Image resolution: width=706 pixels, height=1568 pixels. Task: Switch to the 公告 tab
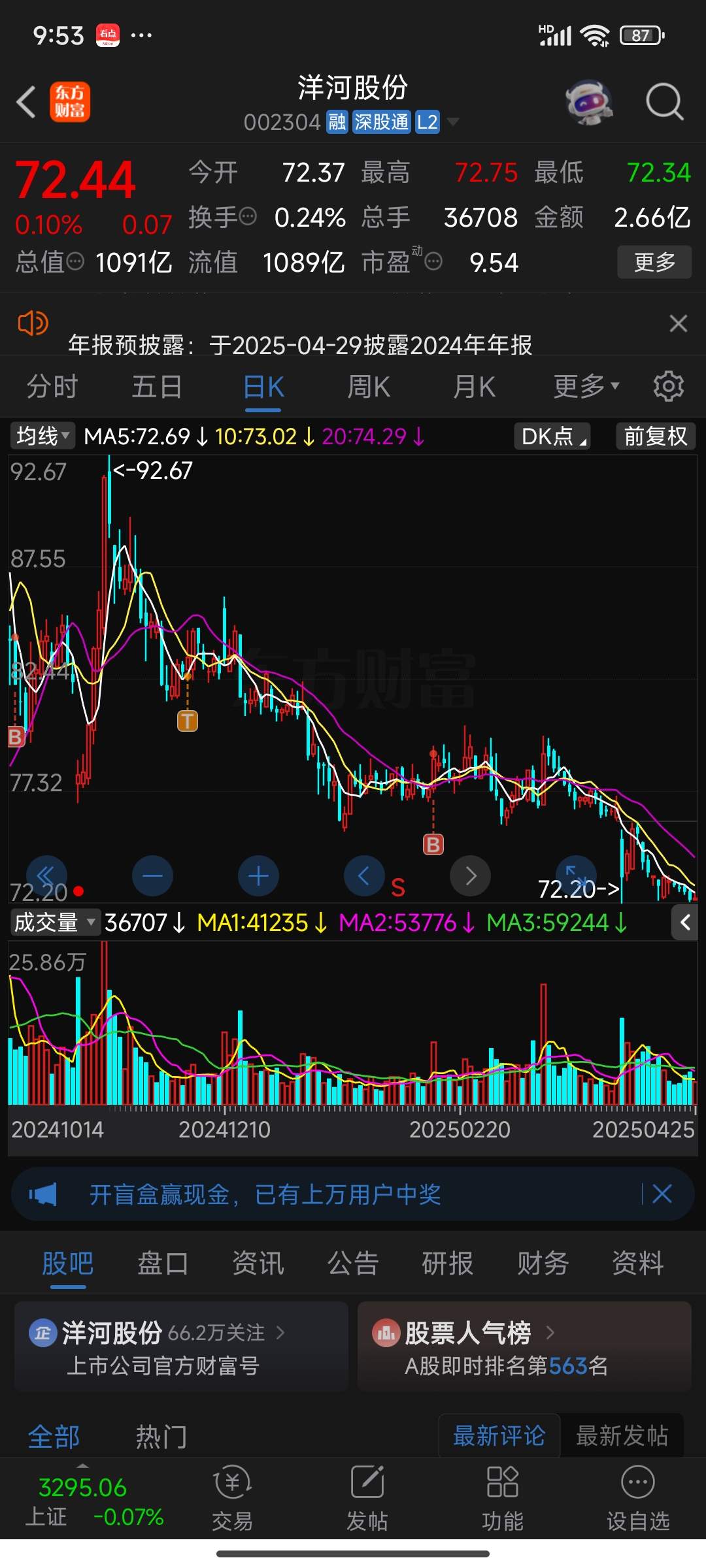[x=353, y=1263]
